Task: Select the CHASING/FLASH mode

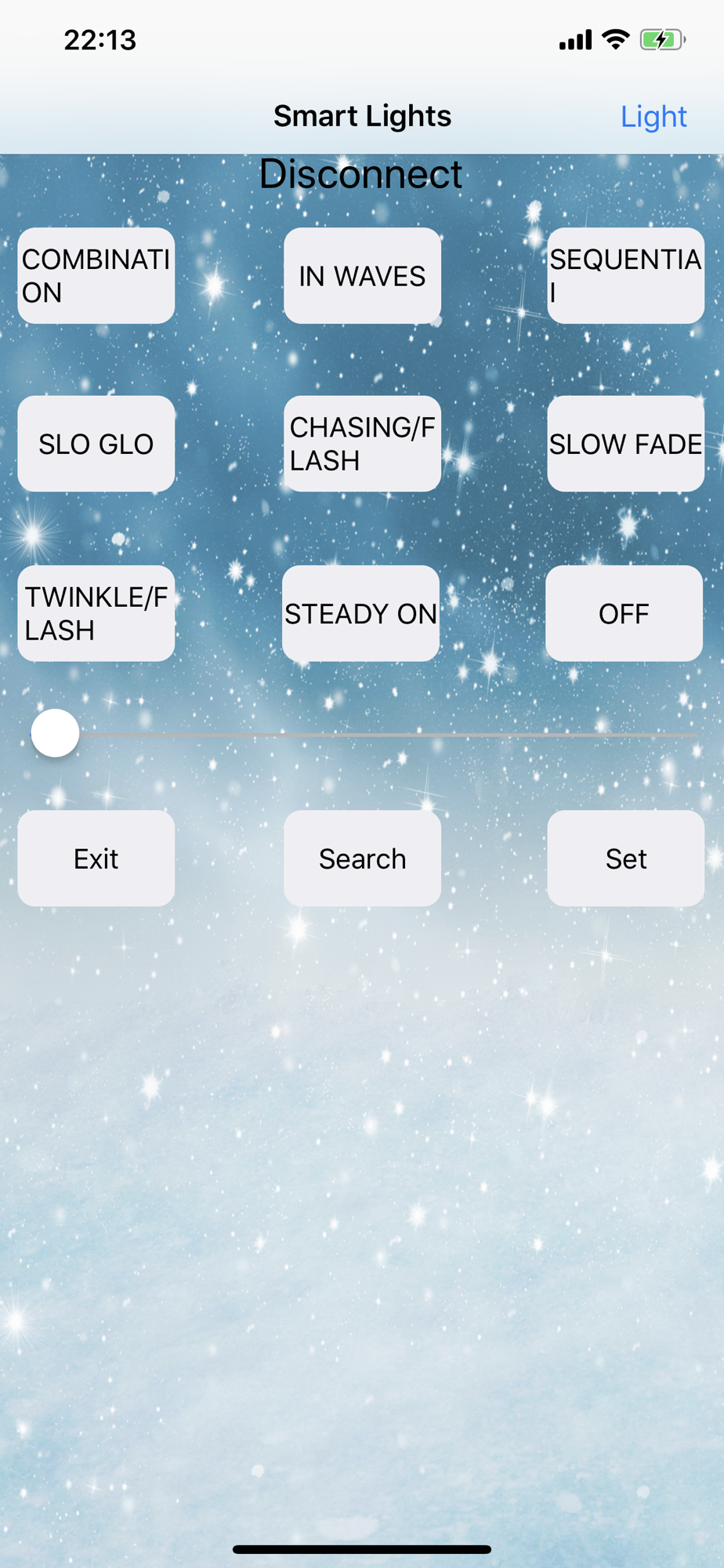Action: pyautogui.click(x=362, y=444)
